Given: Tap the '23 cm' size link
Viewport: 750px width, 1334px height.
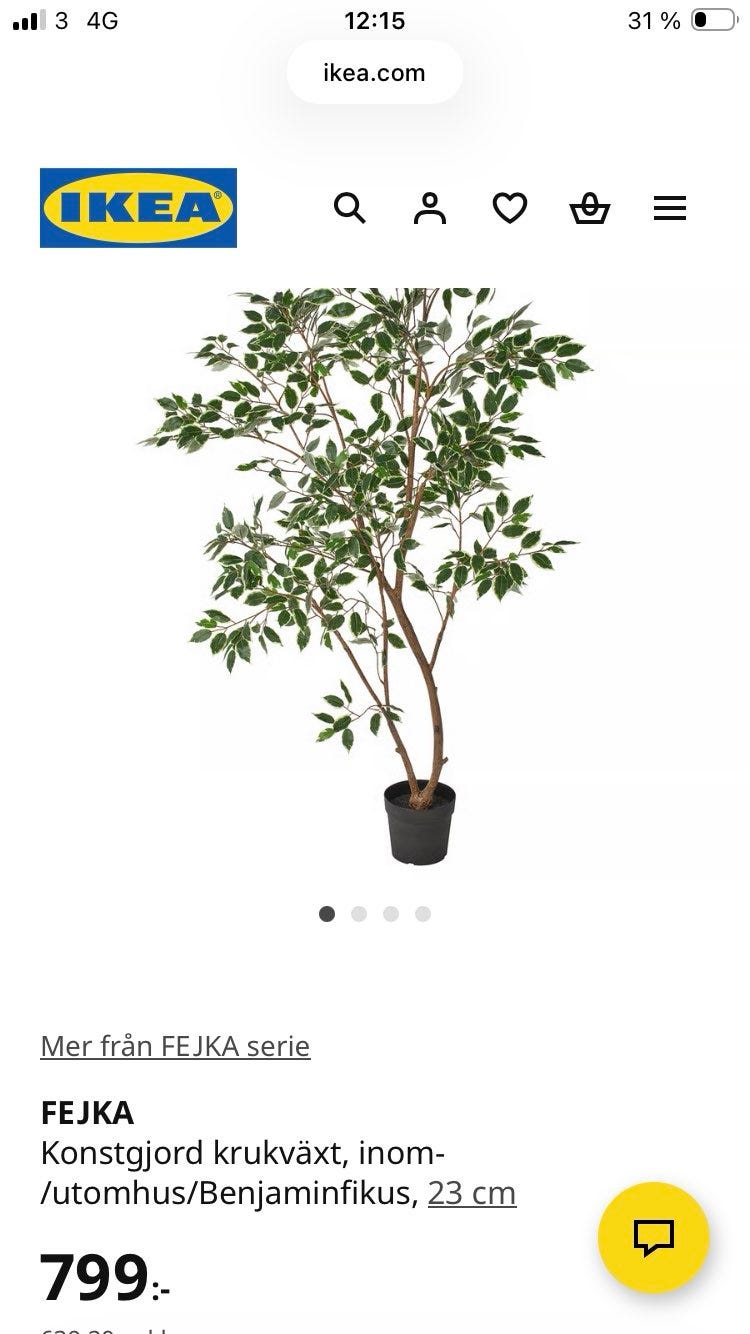Looking at the screenshot, I should (x=472, y=1193).
